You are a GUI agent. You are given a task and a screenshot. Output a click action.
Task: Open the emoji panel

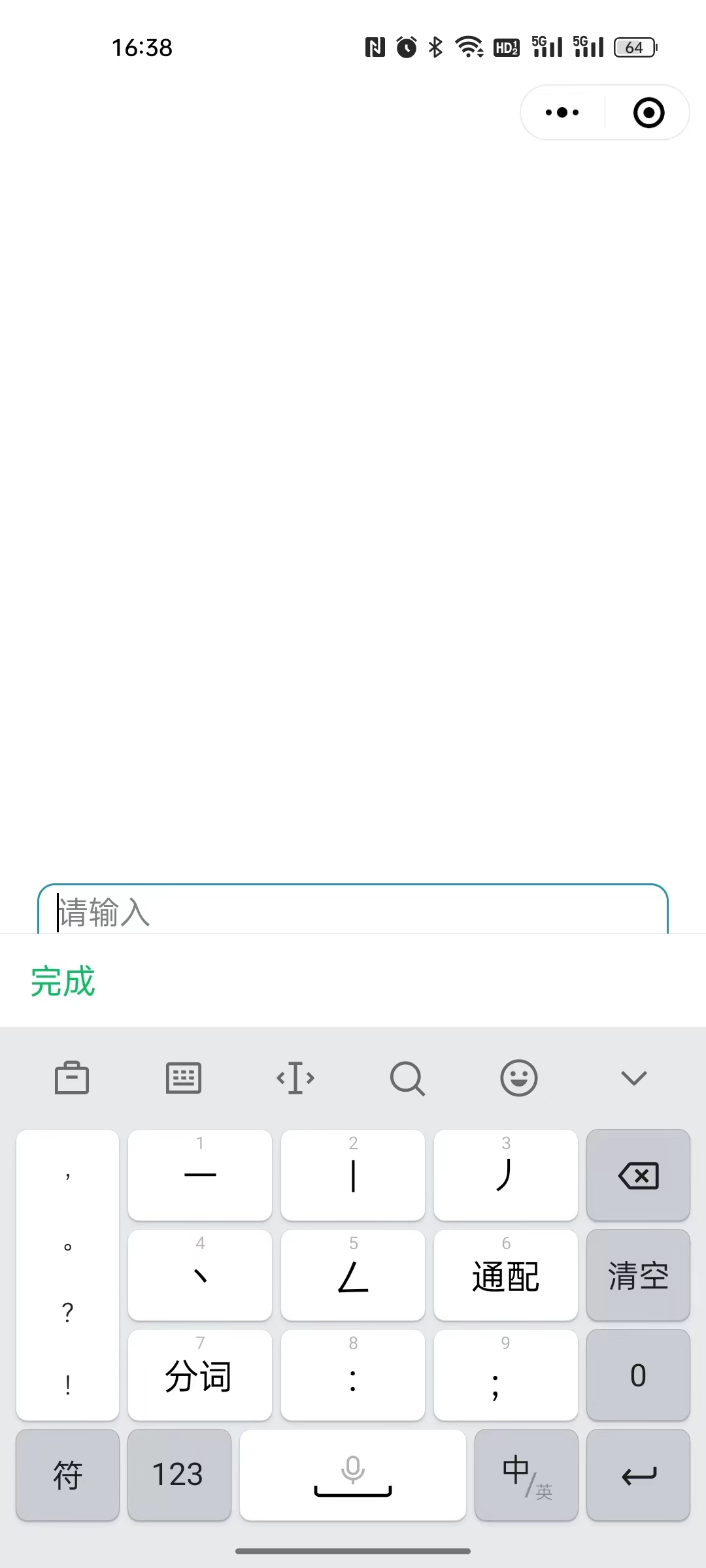tap(519, 1077)
